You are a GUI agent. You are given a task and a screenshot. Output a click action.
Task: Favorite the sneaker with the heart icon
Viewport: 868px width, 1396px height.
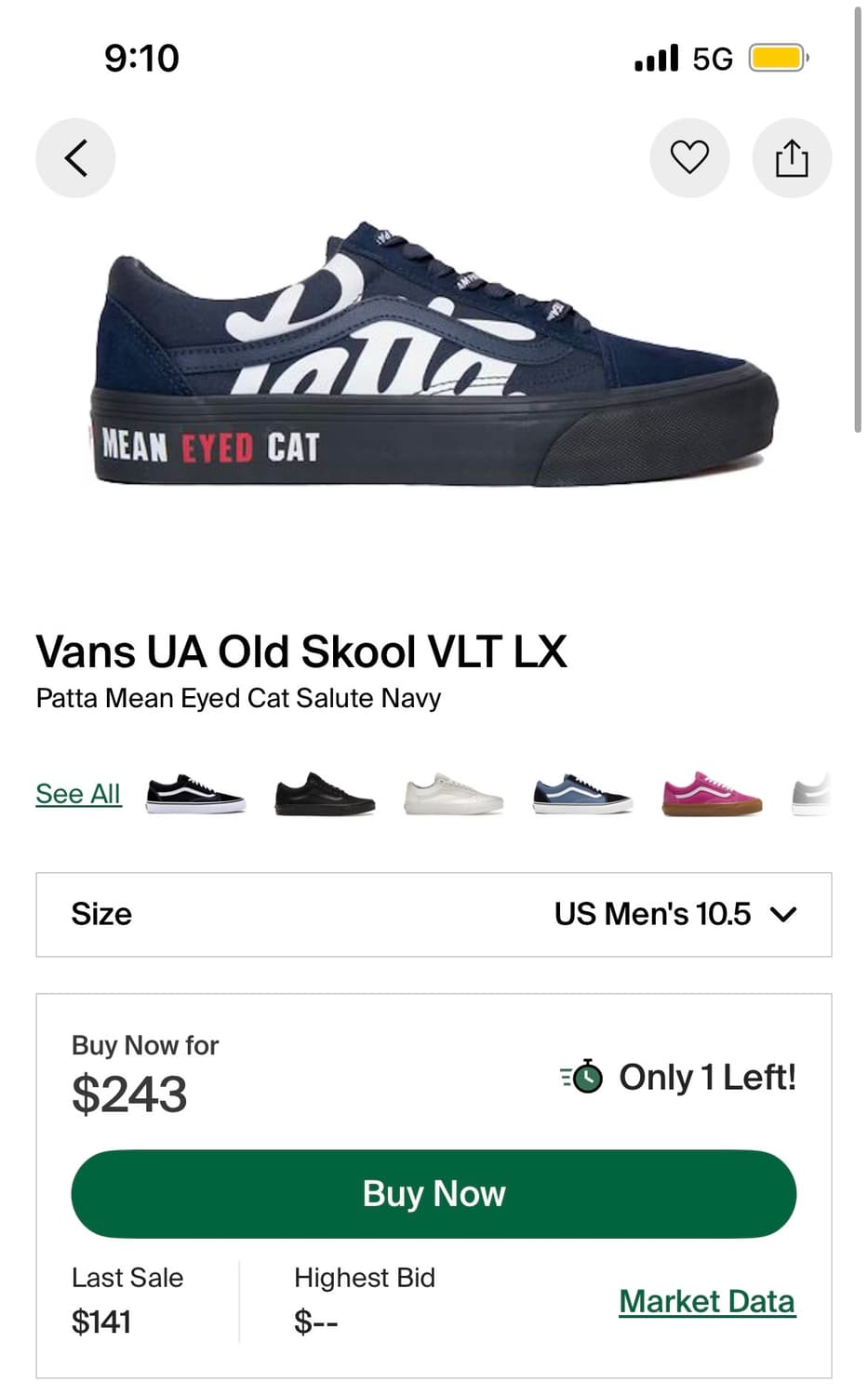(688, 157)
